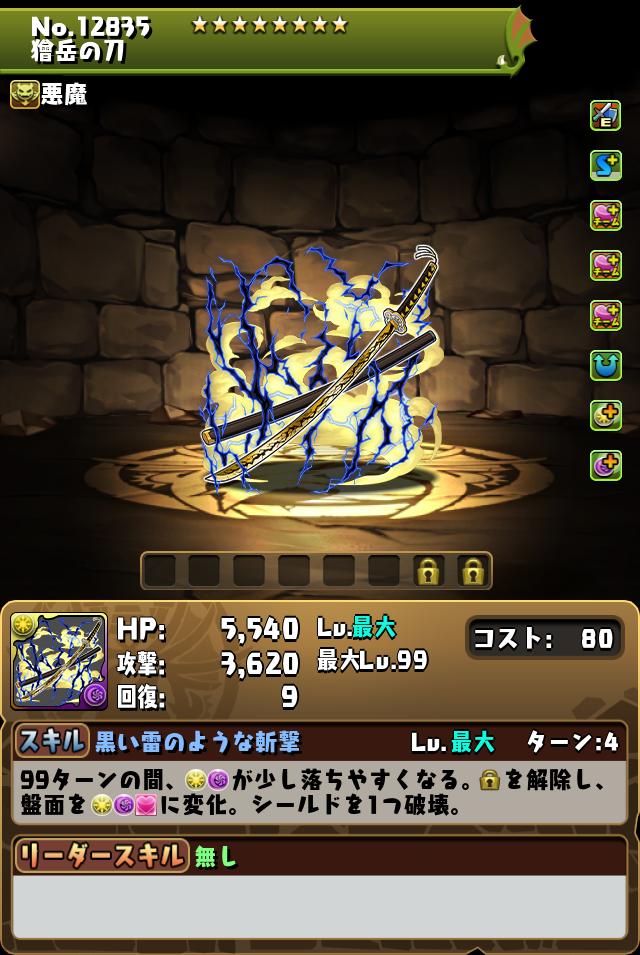Viewport: 640px width, 955px height.
Task: Tap the light orb enhance awakening icon
Action: point(606,415)
